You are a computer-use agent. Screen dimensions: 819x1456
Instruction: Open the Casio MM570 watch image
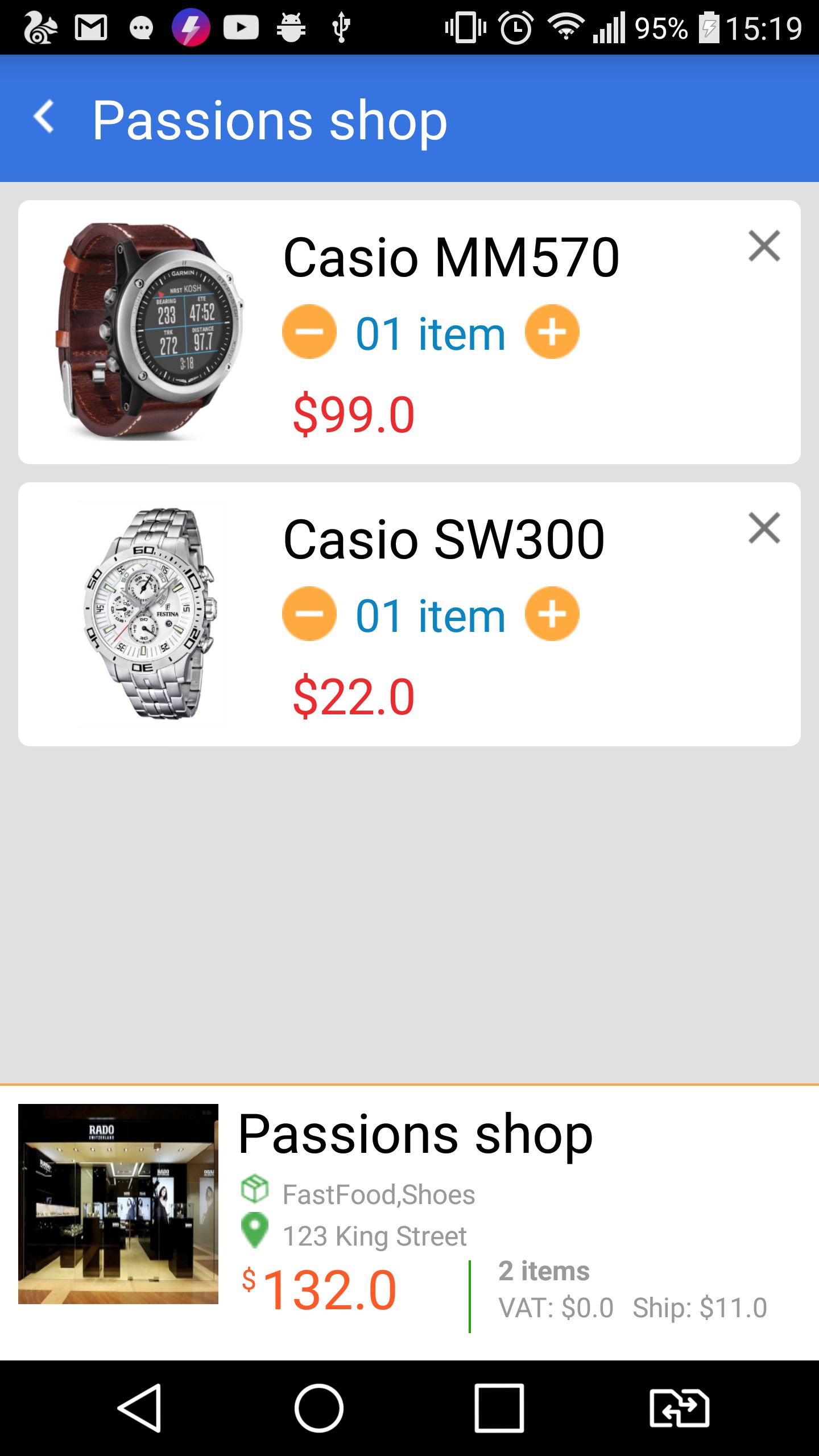(x=149, y=331)
